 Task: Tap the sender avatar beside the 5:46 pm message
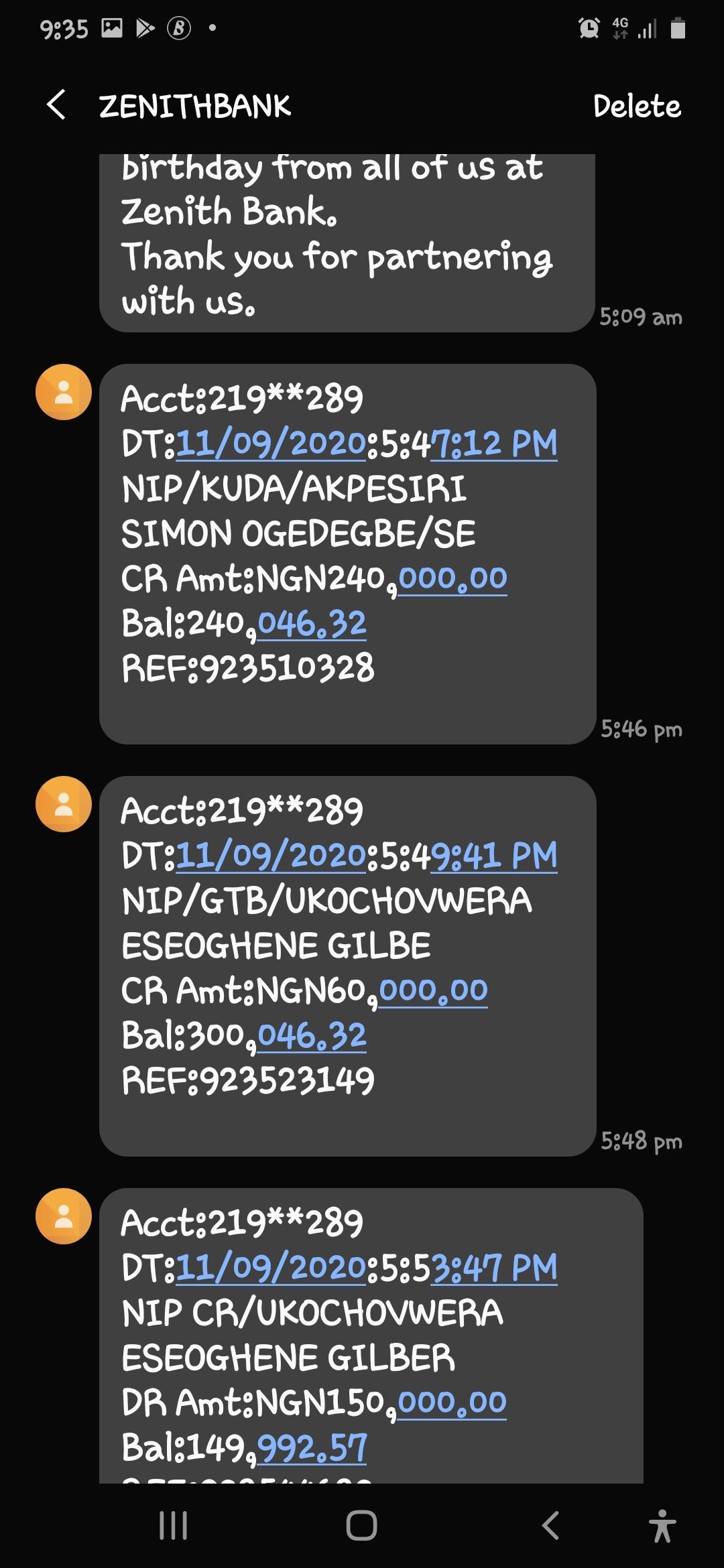coord(64,392)
